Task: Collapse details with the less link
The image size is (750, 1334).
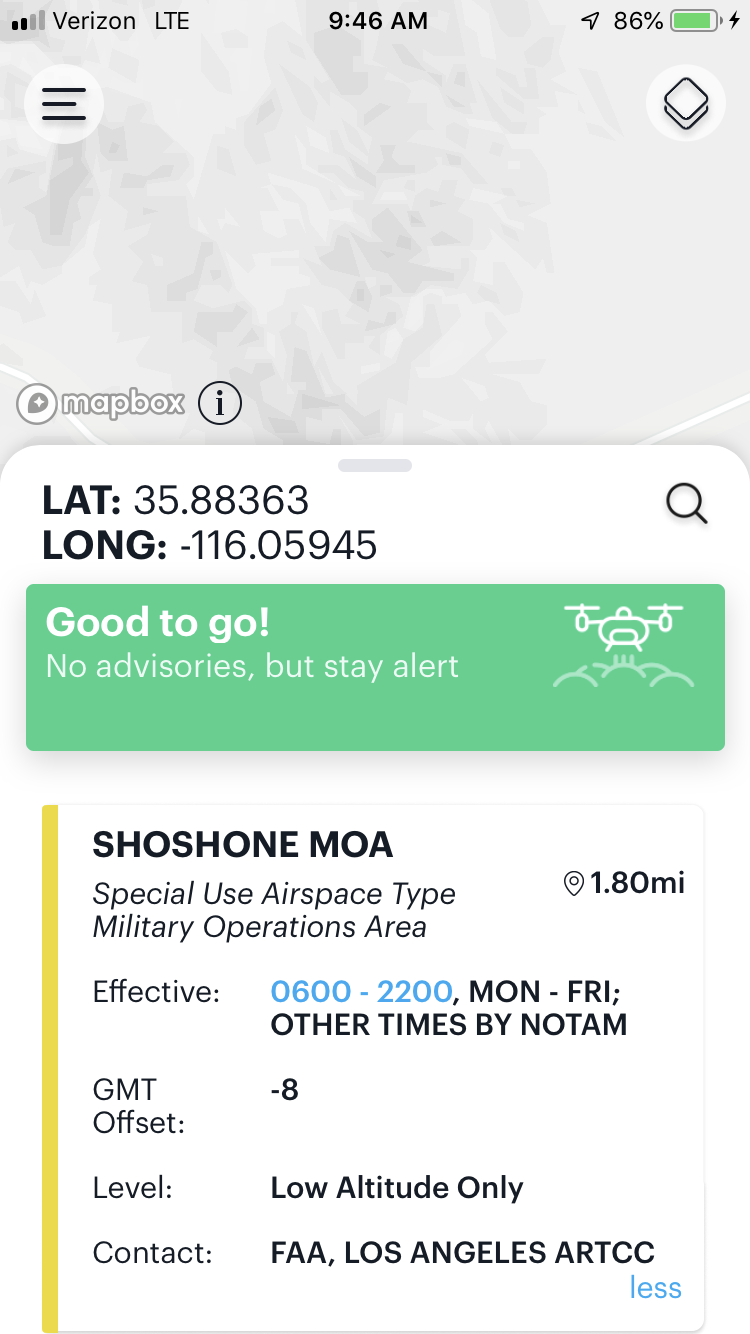Action: [655, 1287]
